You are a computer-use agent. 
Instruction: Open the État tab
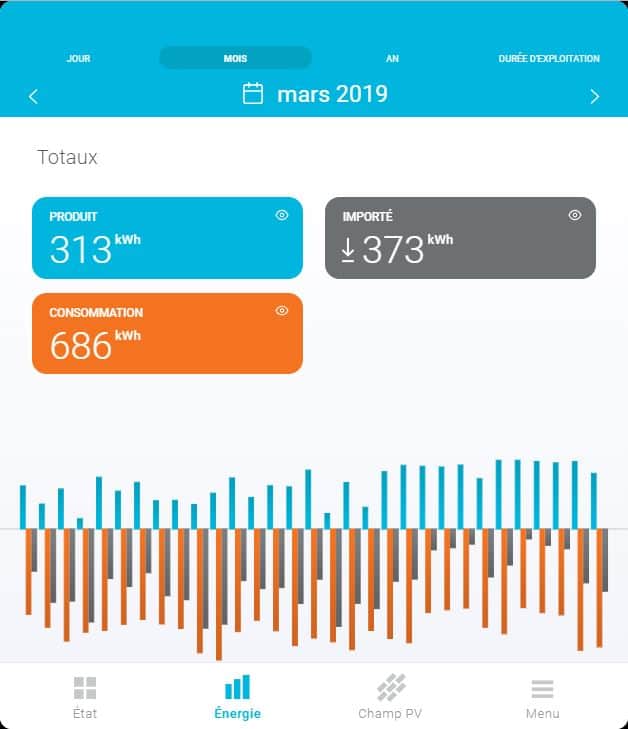(x=85, y=697)
